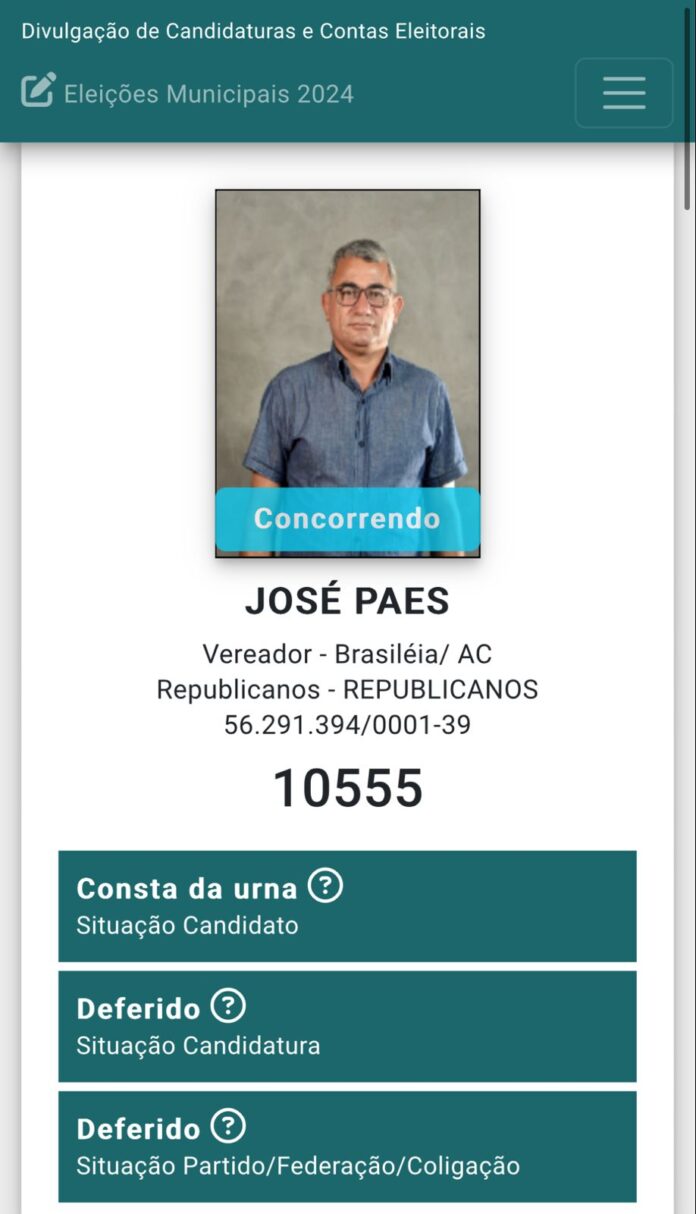Image resolution: width=696 pixels, height=1214 pixels.
Task: Show help for Situação Partido/Federação/Coligação
Action: pyautogui.click(x=229, y=1127)
